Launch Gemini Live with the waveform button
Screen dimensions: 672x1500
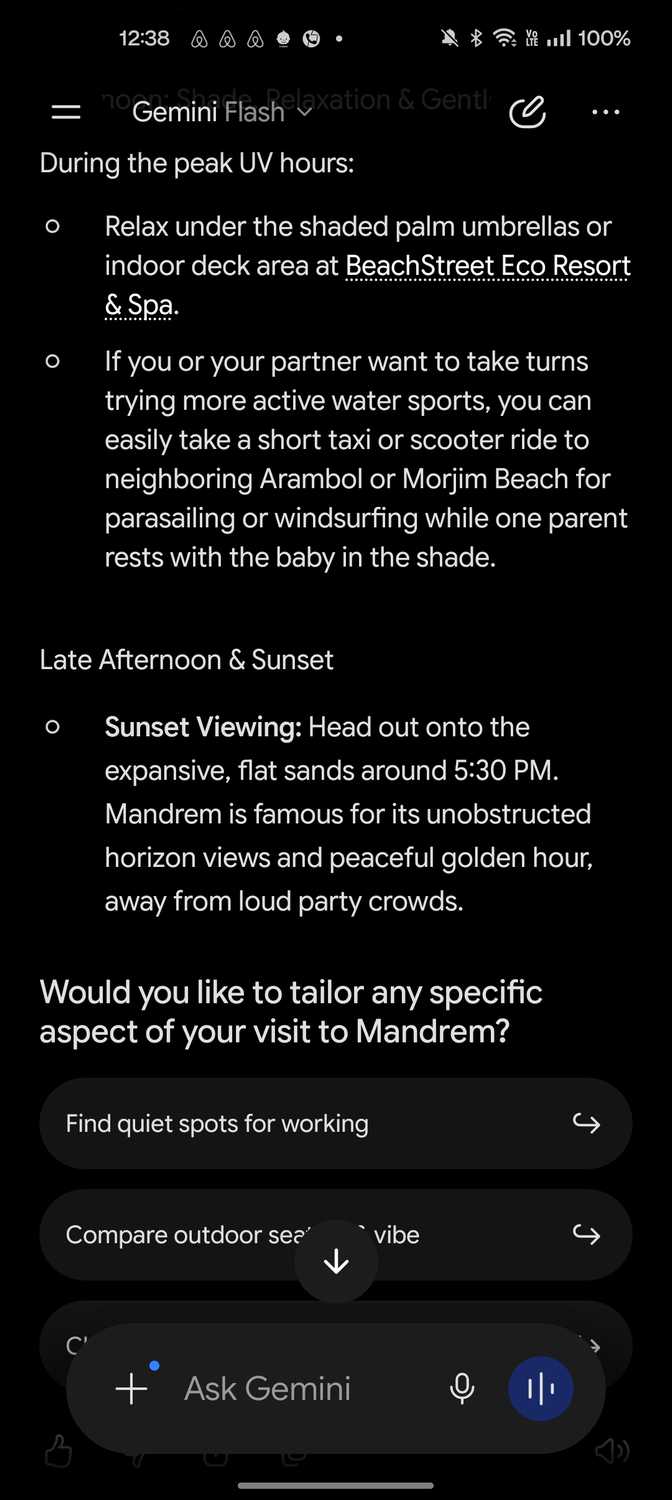541,1388
